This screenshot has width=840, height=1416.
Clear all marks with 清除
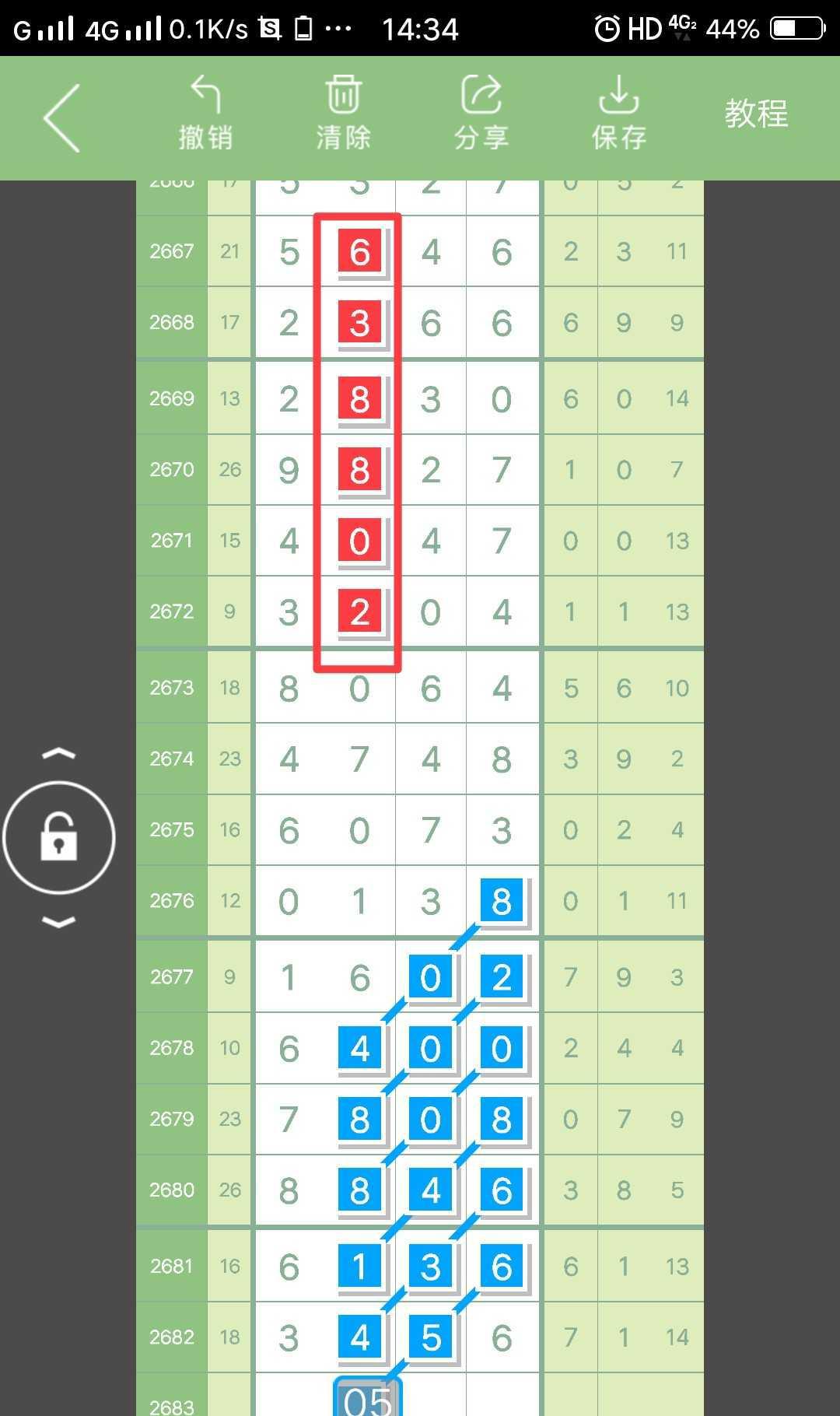[x=343, y=114]
